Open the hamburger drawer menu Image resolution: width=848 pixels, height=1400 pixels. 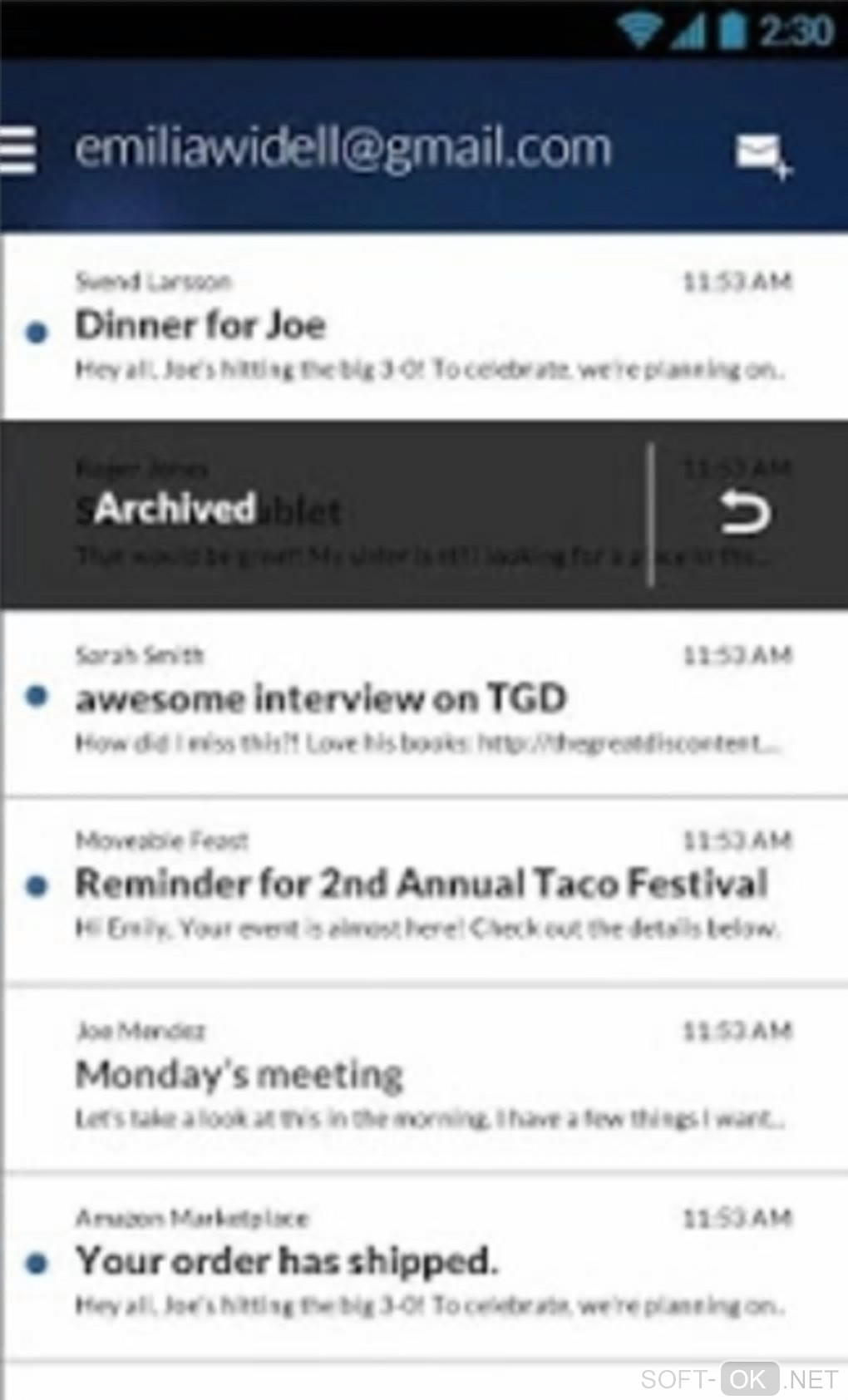click(18, 150)
